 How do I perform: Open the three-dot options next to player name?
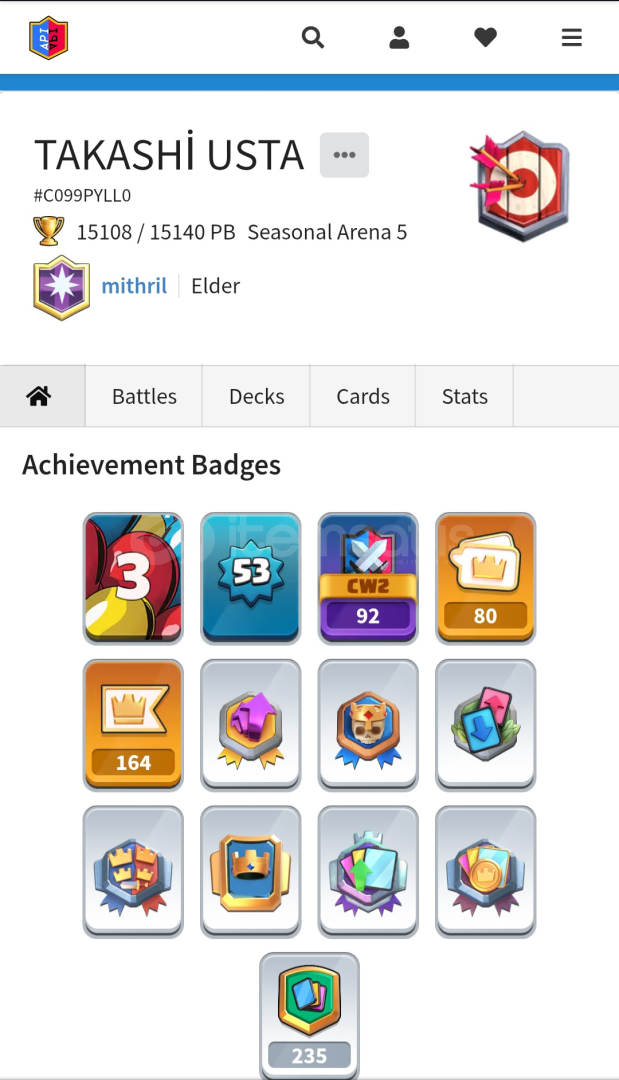point(344,155)
